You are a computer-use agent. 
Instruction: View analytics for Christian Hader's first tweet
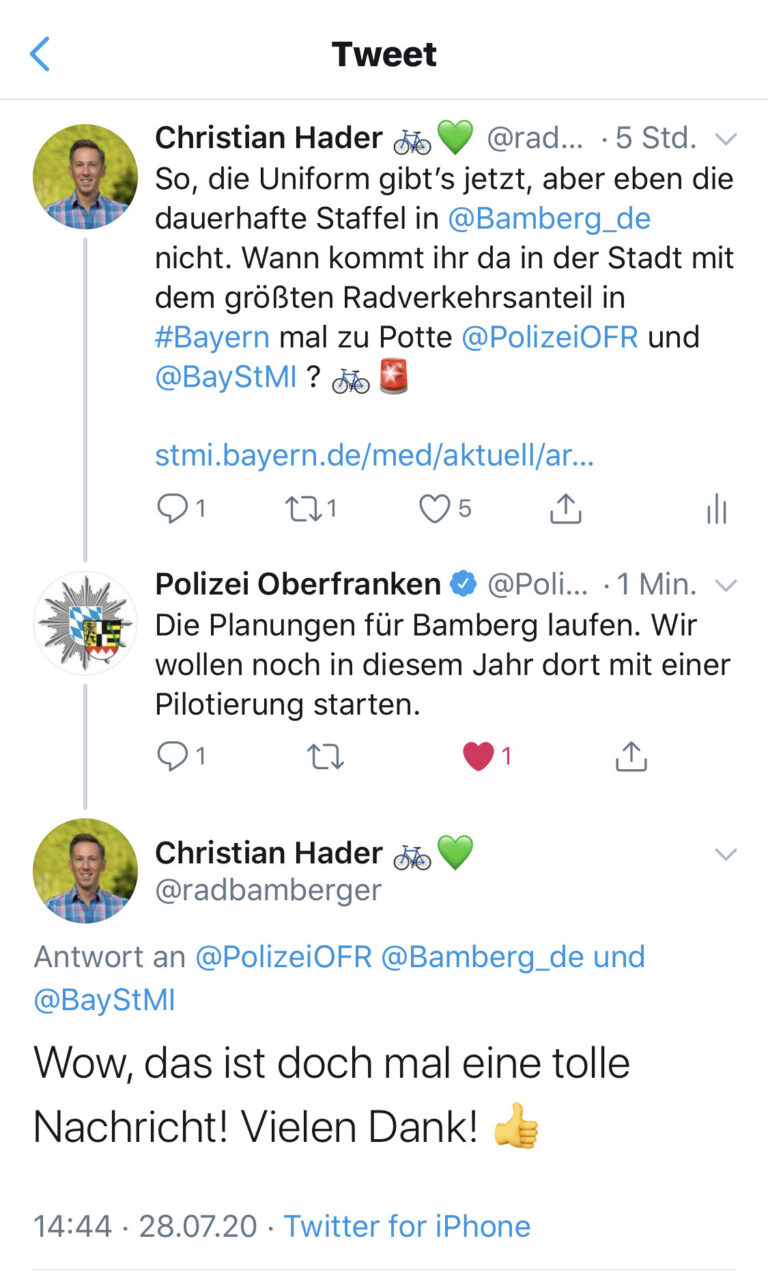(x=716, y=510)
